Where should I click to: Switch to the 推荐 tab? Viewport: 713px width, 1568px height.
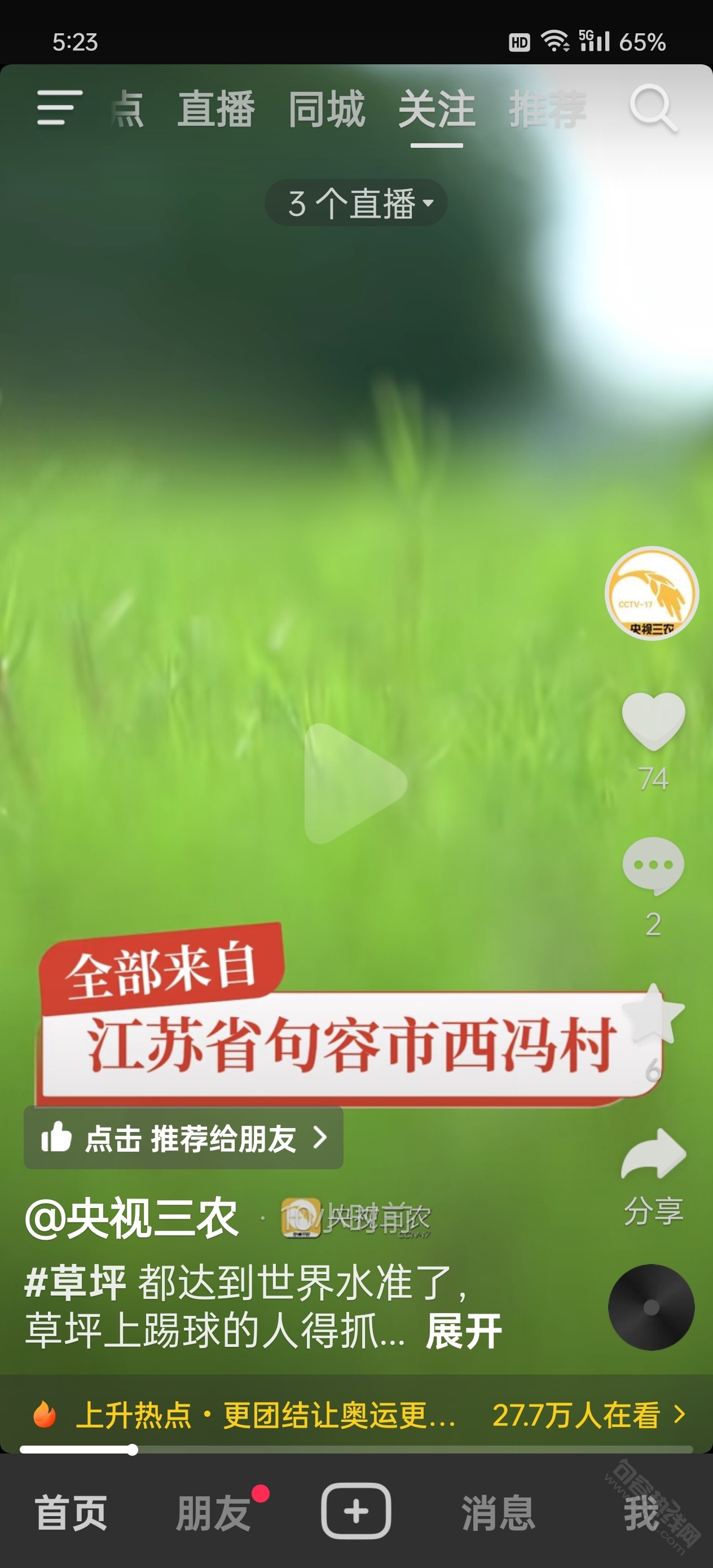[x=547, y=109]
